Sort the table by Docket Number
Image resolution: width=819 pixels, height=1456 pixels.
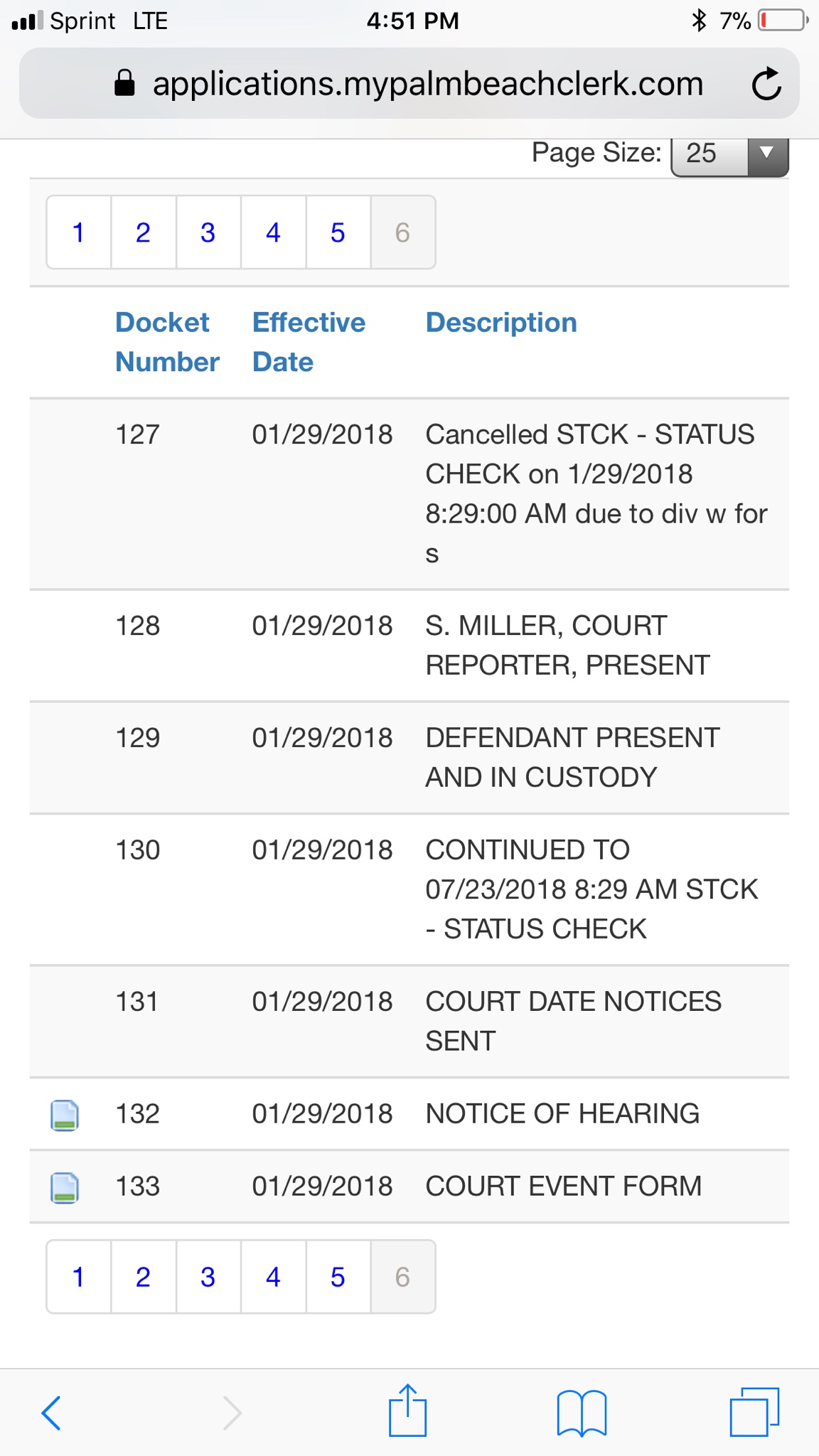[167, 342]
